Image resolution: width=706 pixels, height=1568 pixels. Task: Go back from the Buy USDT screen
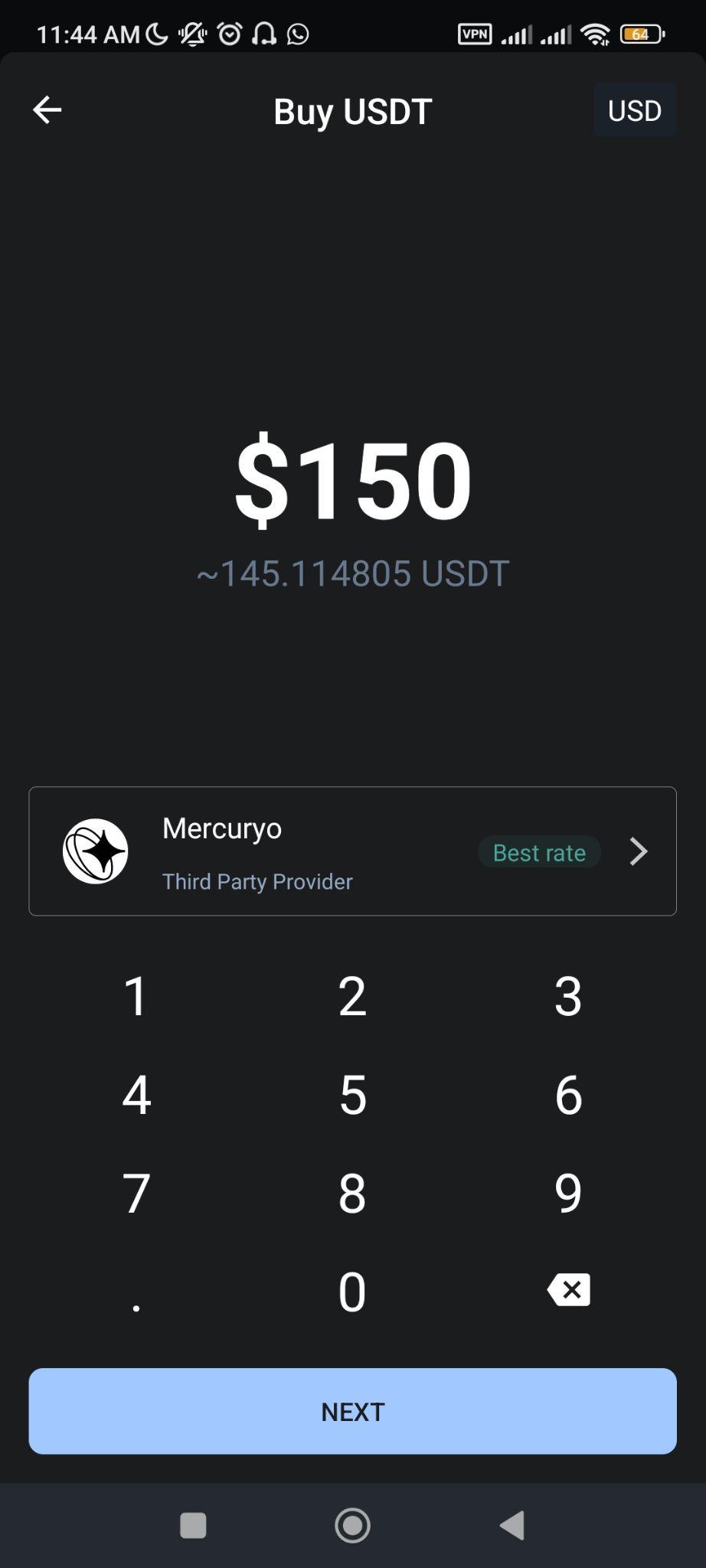click(47, 110)
